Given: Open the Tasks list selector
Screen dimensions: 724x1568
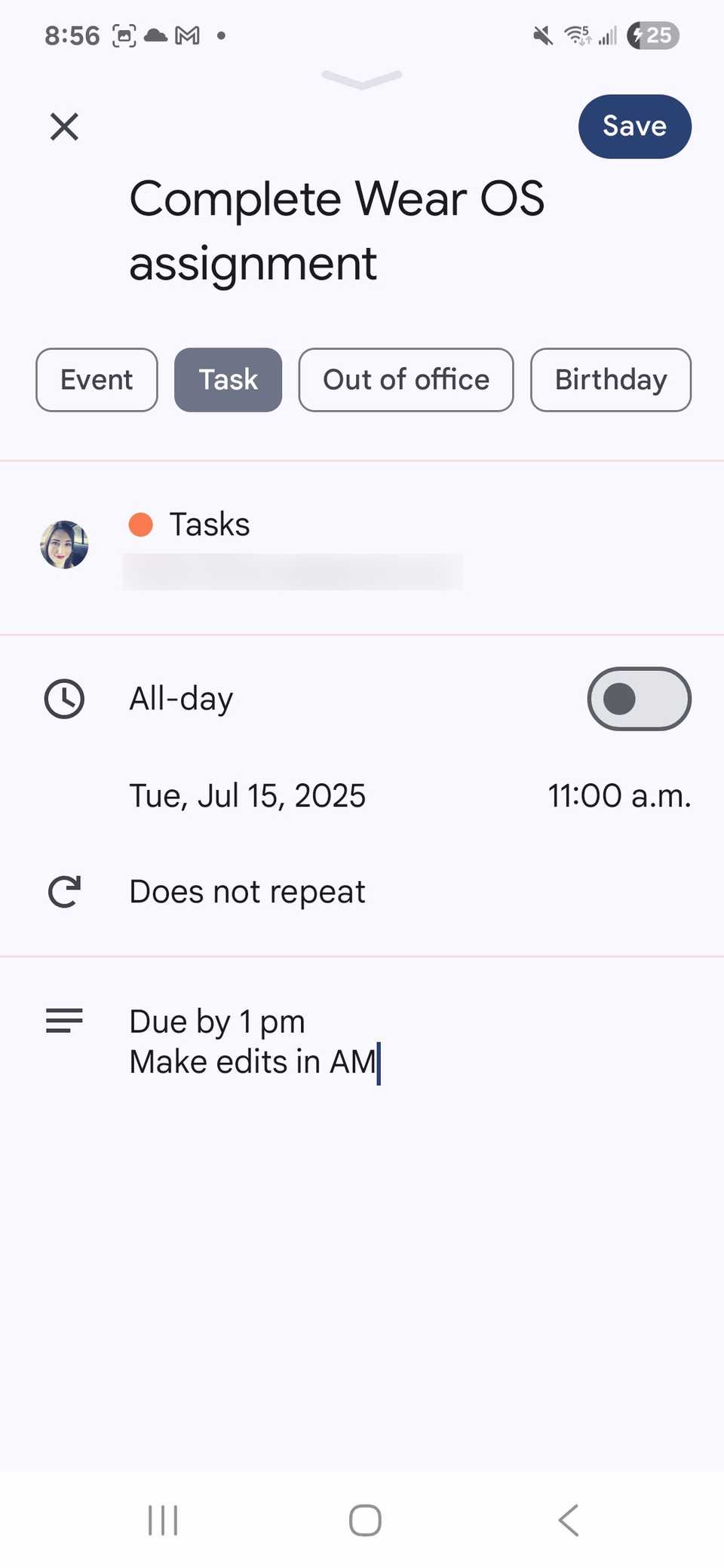Looking at the screenshot, I should click(x=210, y=524).
